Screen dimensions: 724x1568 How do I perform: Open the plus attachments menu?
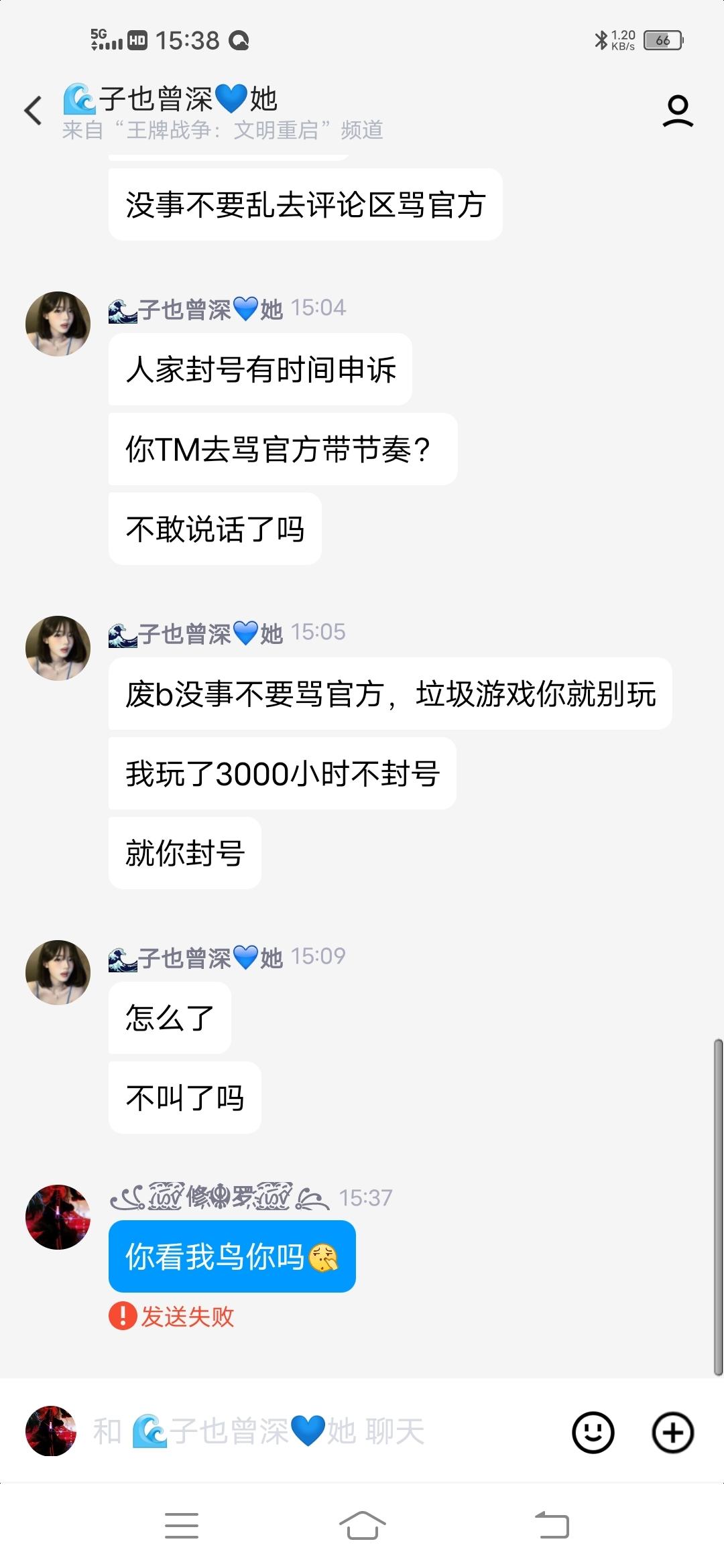click(672, 1433)
